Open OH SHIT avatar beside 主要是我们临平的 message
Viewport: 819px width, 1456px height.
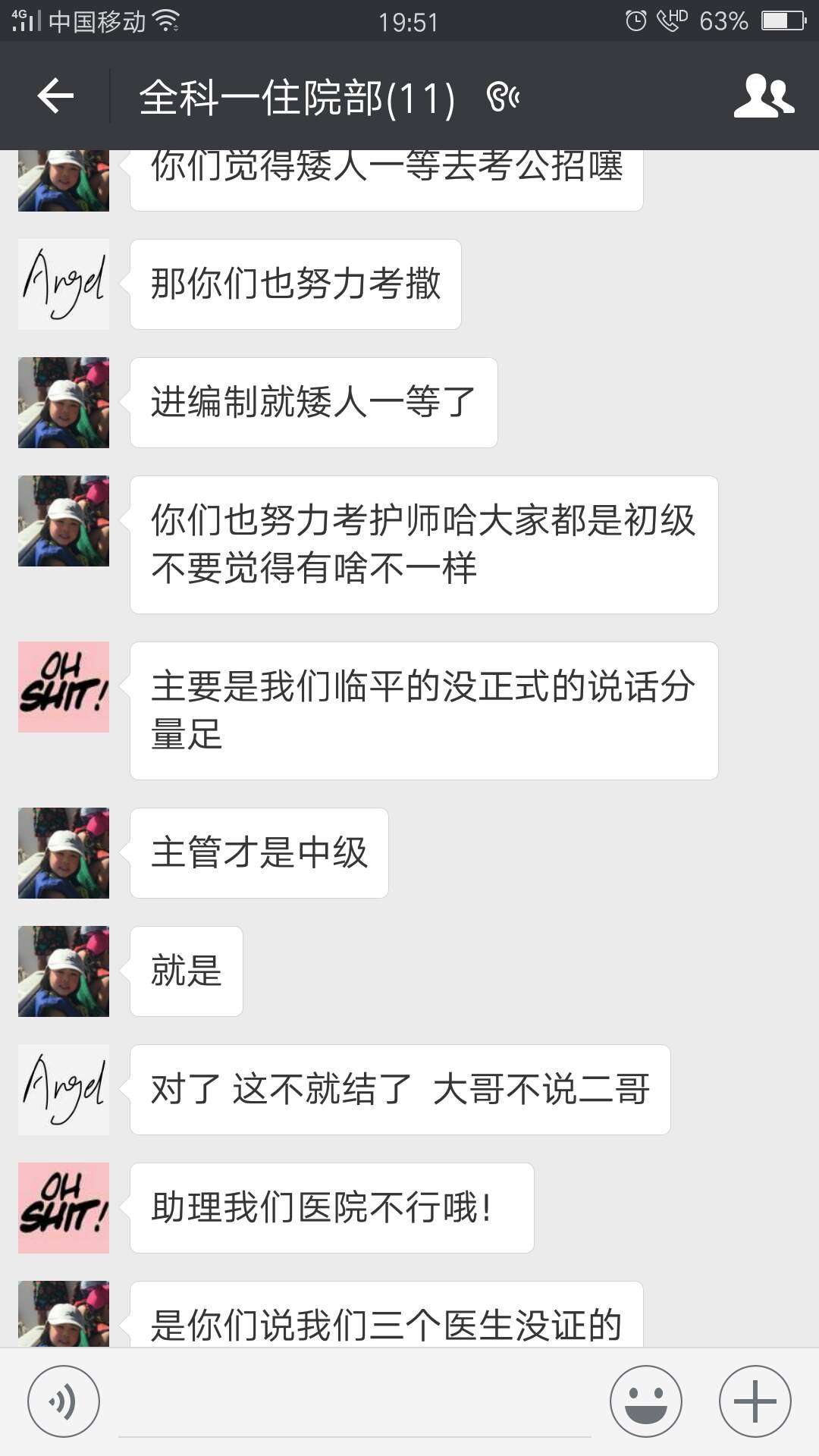[64, 687]
